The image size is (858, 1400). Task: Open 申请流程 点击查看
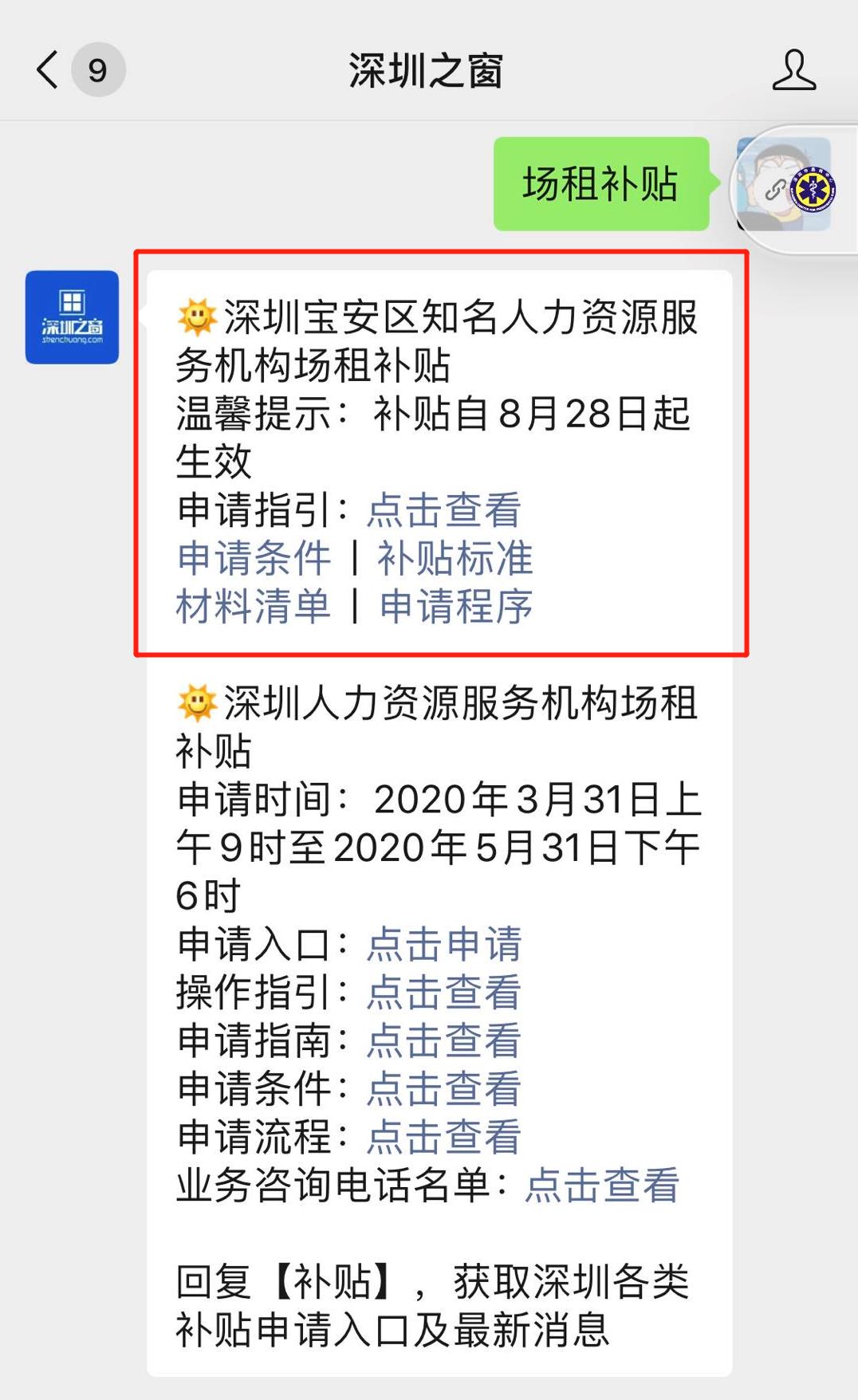tap(443, 1135)
